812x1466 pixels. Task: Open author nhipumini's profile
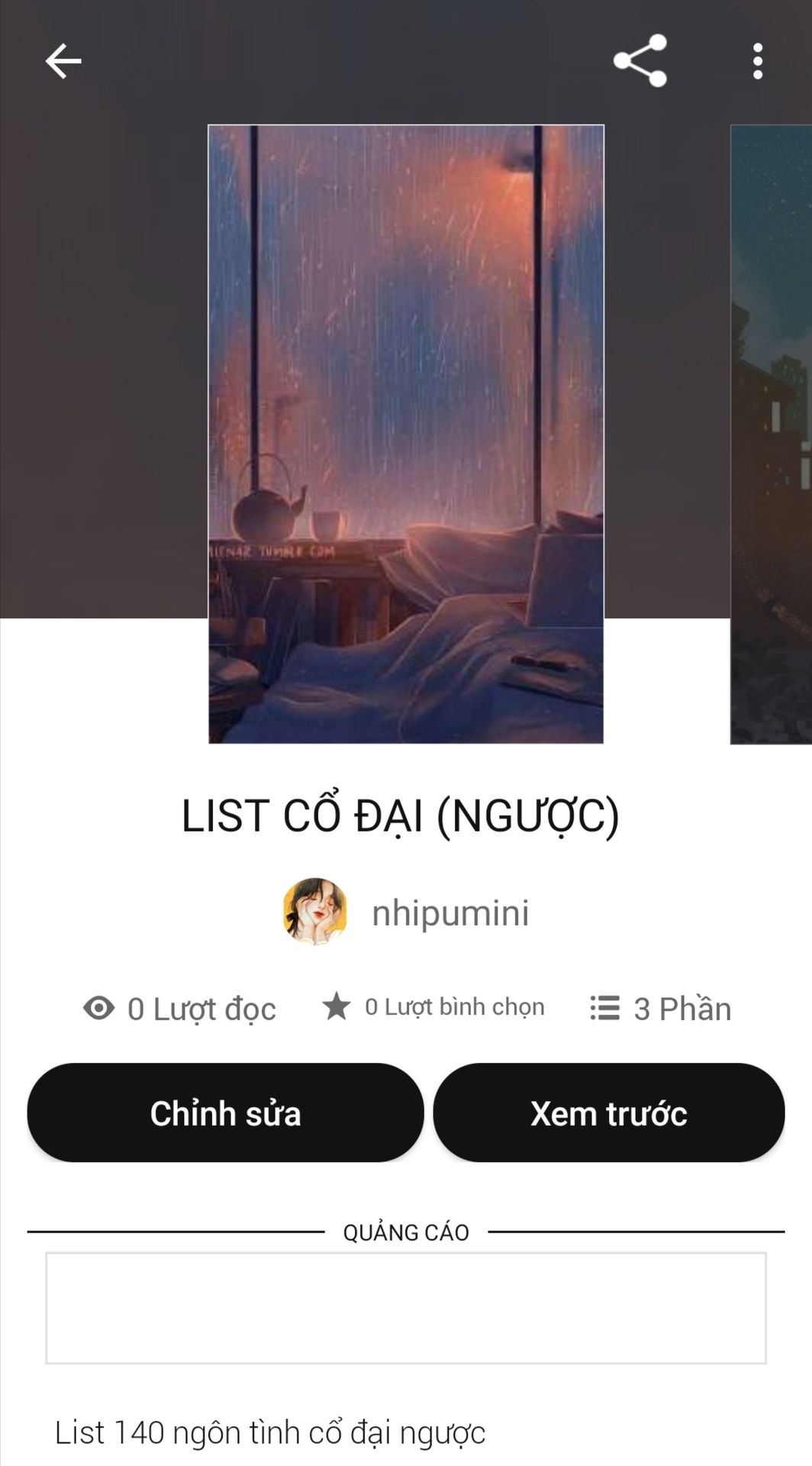point(406,912)
